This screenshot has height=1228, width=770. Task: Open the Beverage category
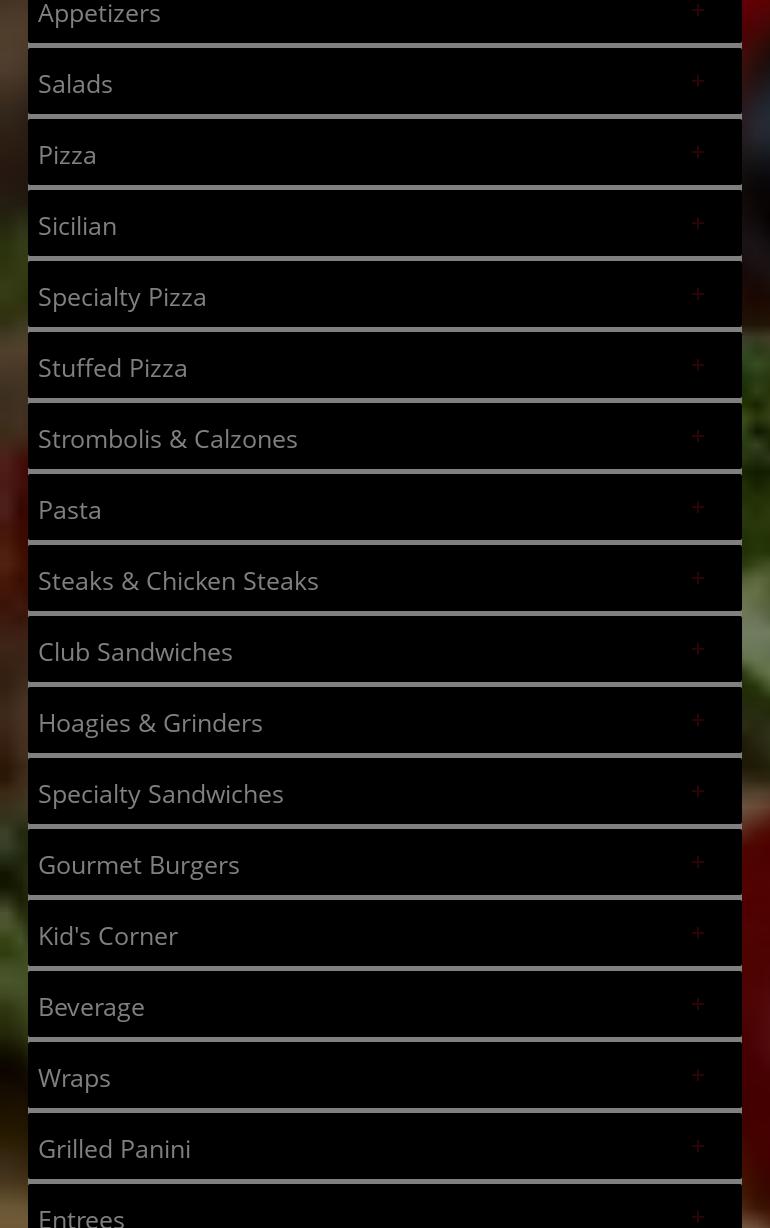(x=384, y=1006)
